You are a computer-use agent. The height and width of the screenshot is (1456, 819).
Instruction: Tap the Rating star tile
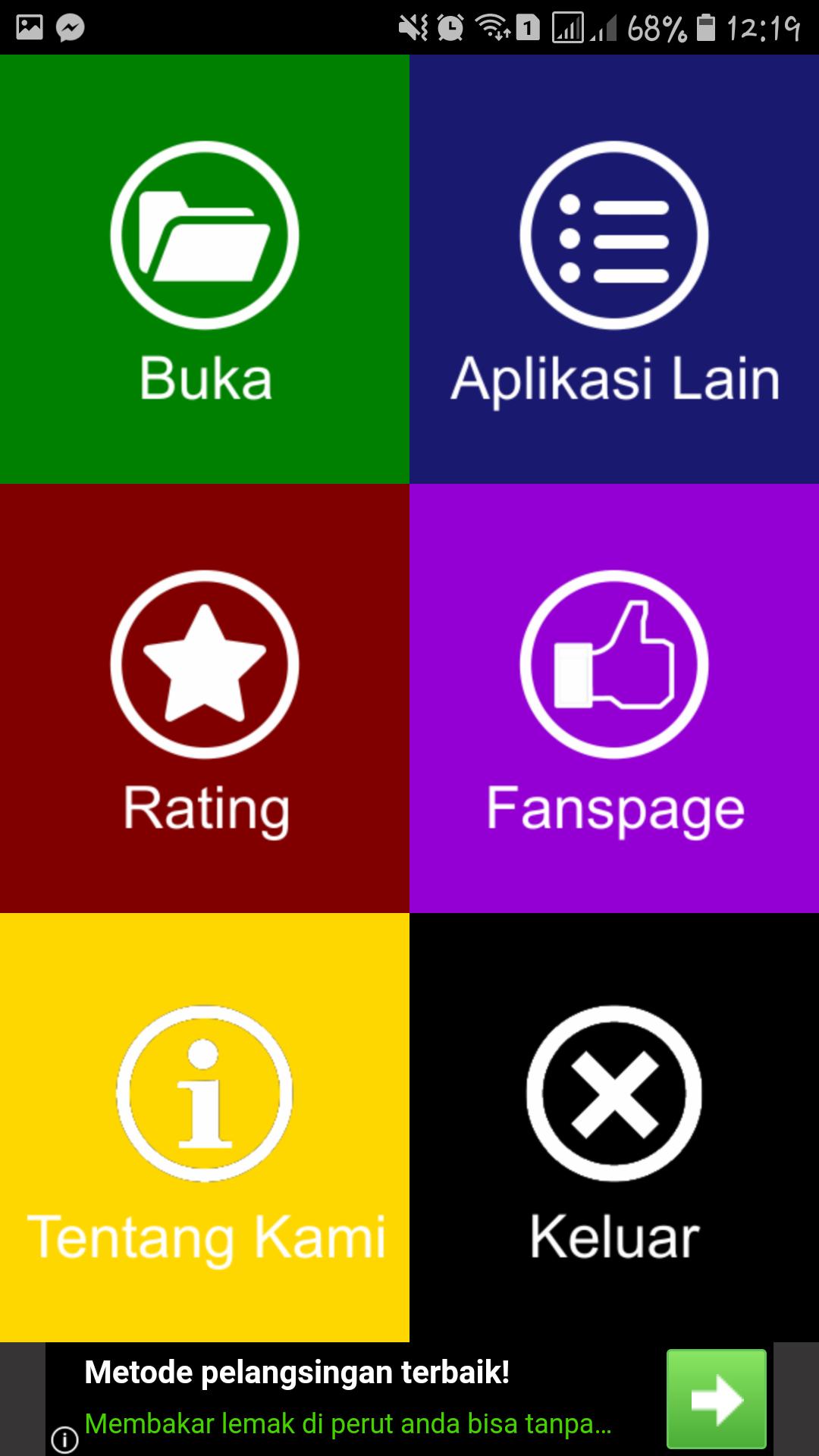tap(205, 698)
